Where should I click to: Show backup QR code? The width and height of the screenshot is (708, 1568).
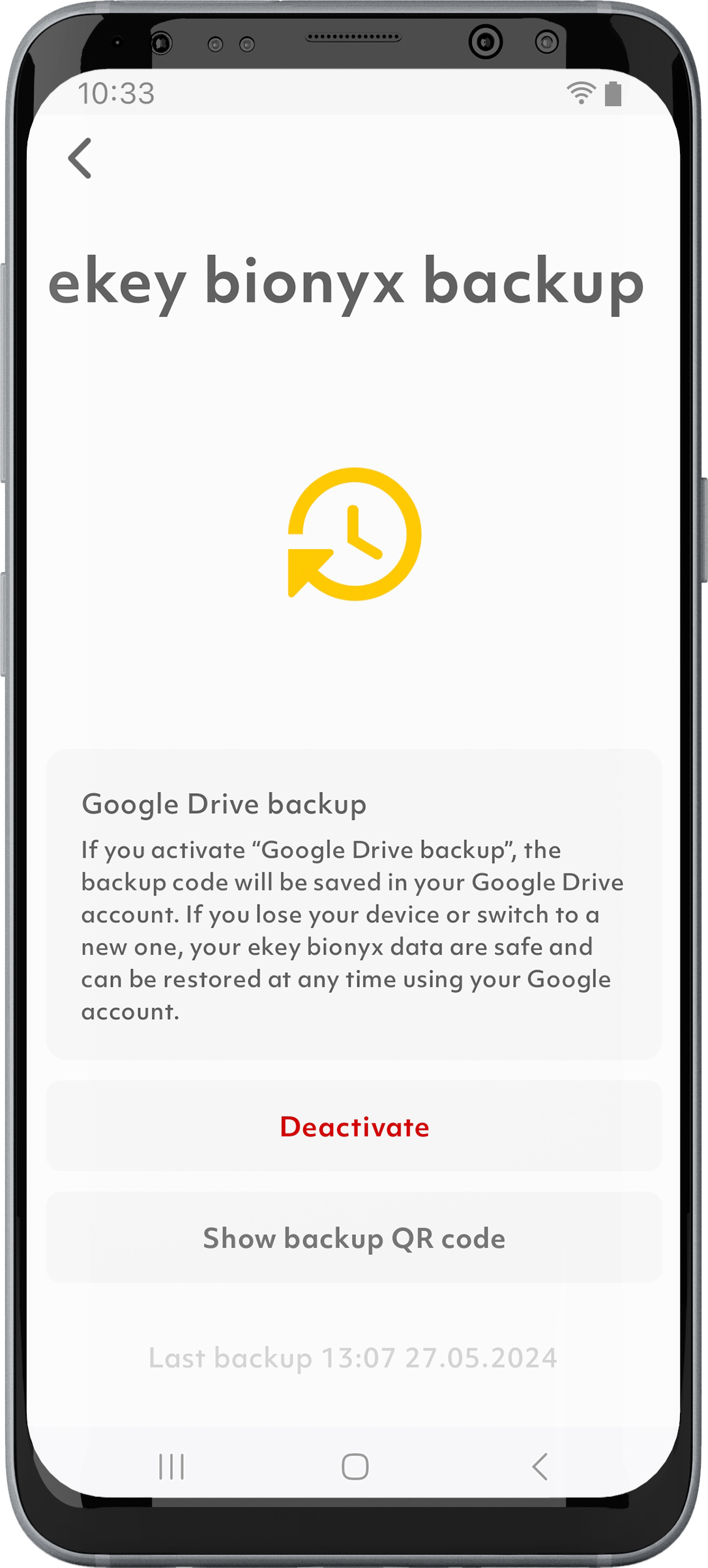click(x=354, y=1238)
